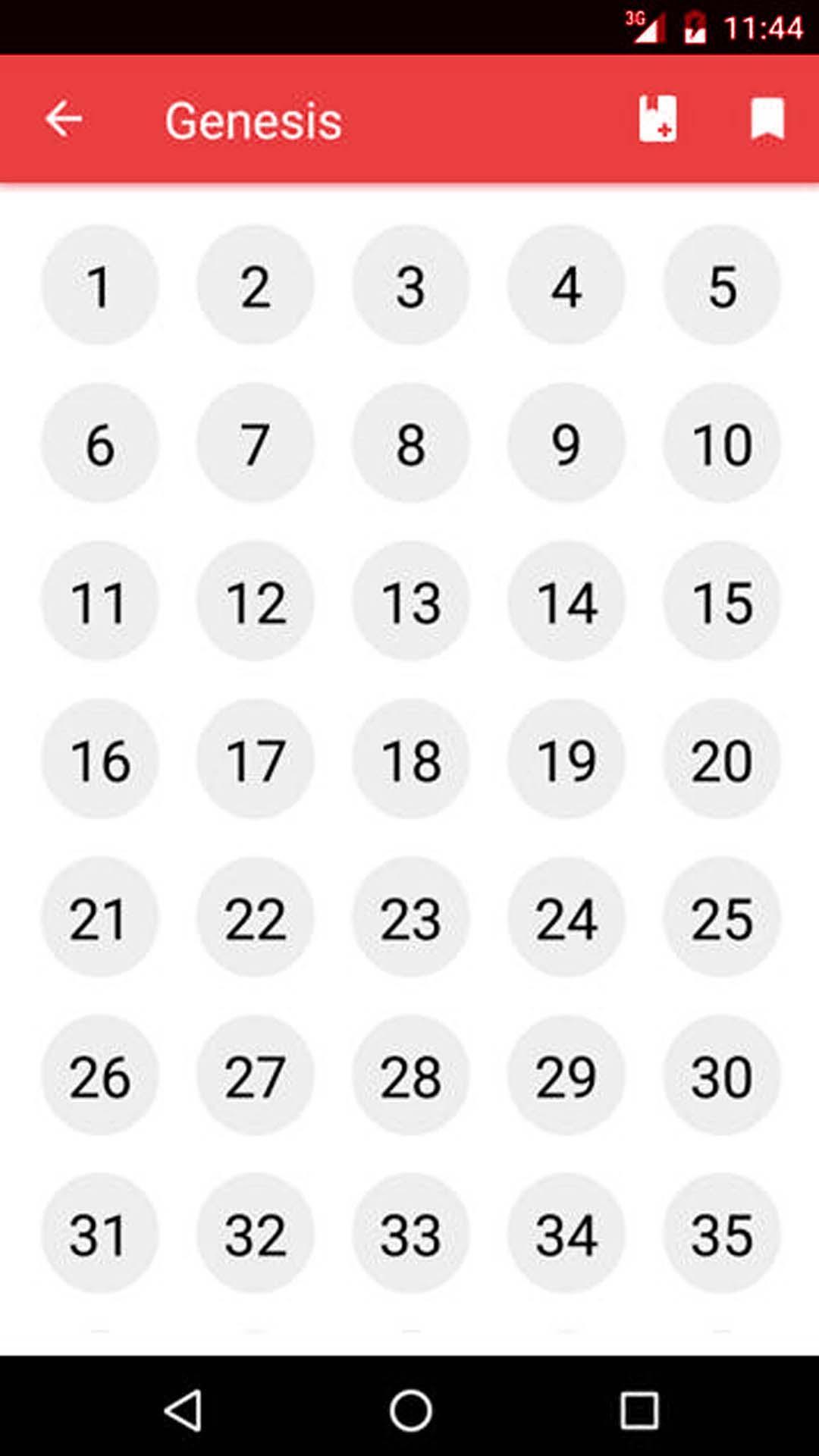Tap chapter 29
The height and width of the screenshot is (1456, 819).
click(566, 1075)
